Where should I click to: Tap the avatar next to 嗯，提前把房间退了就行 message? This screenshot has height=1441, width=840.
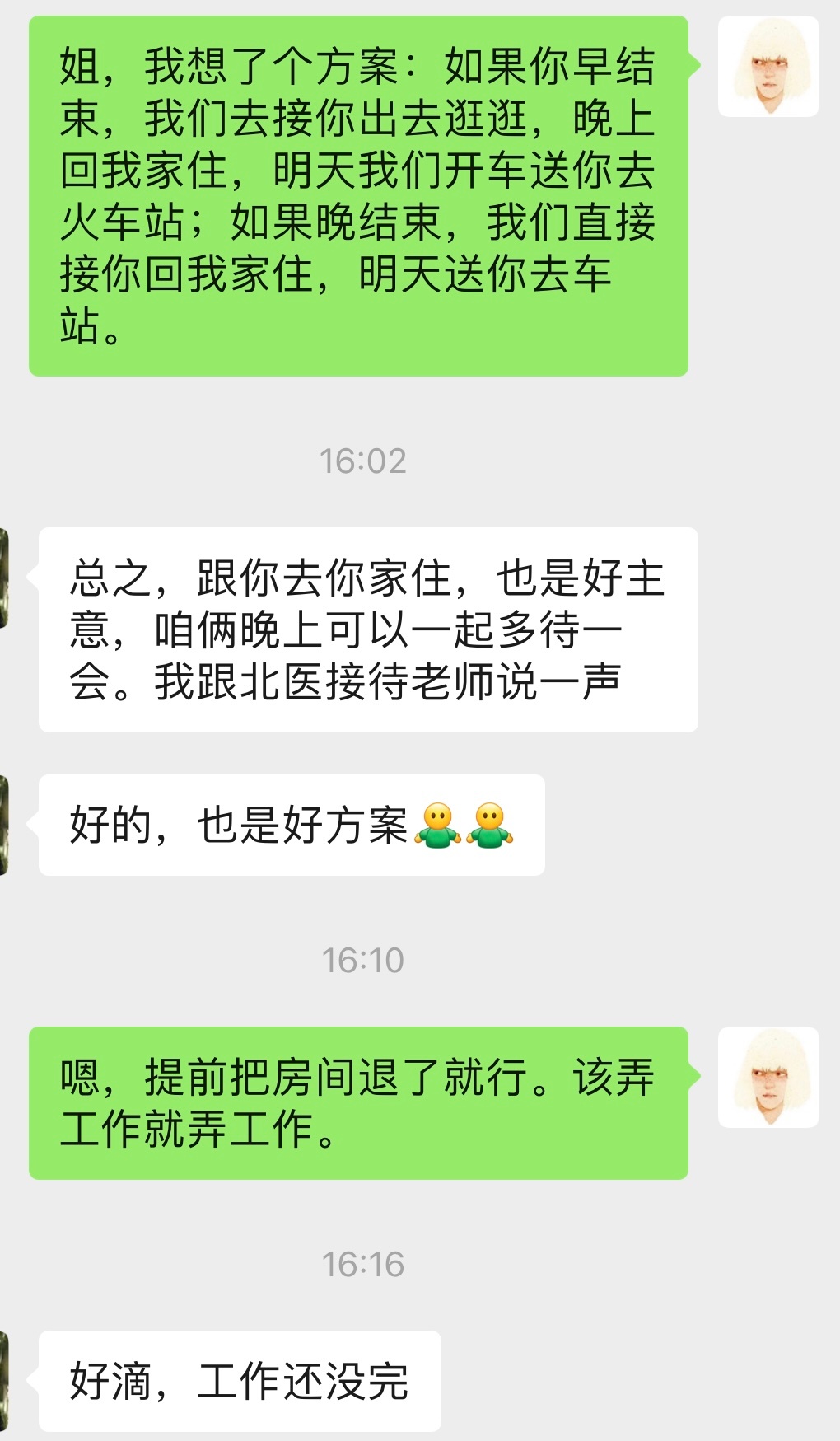(768, 1077)
